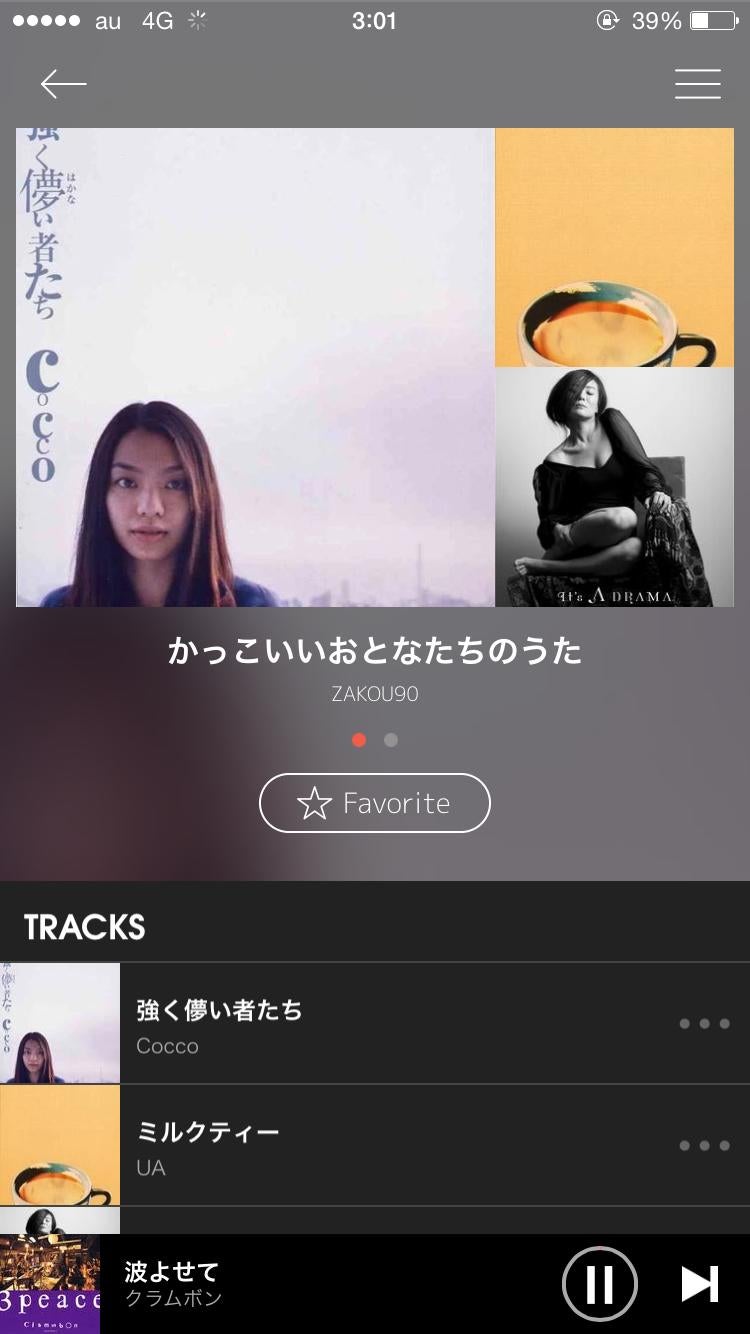750x1334 pixels.
Task: Open the hamburger menu
Action: pos(697,84)
